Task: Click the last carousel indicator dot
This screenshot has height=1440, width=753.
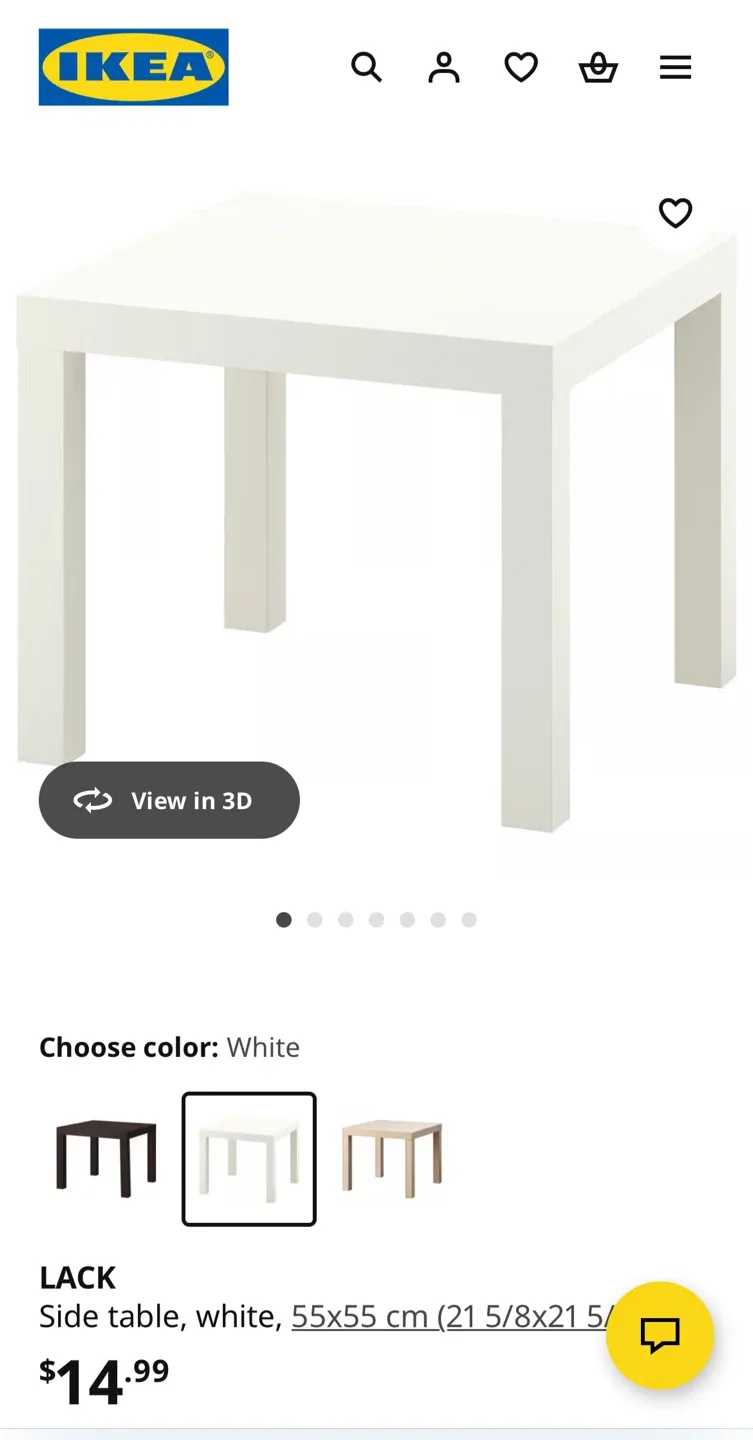Action: 469,919
